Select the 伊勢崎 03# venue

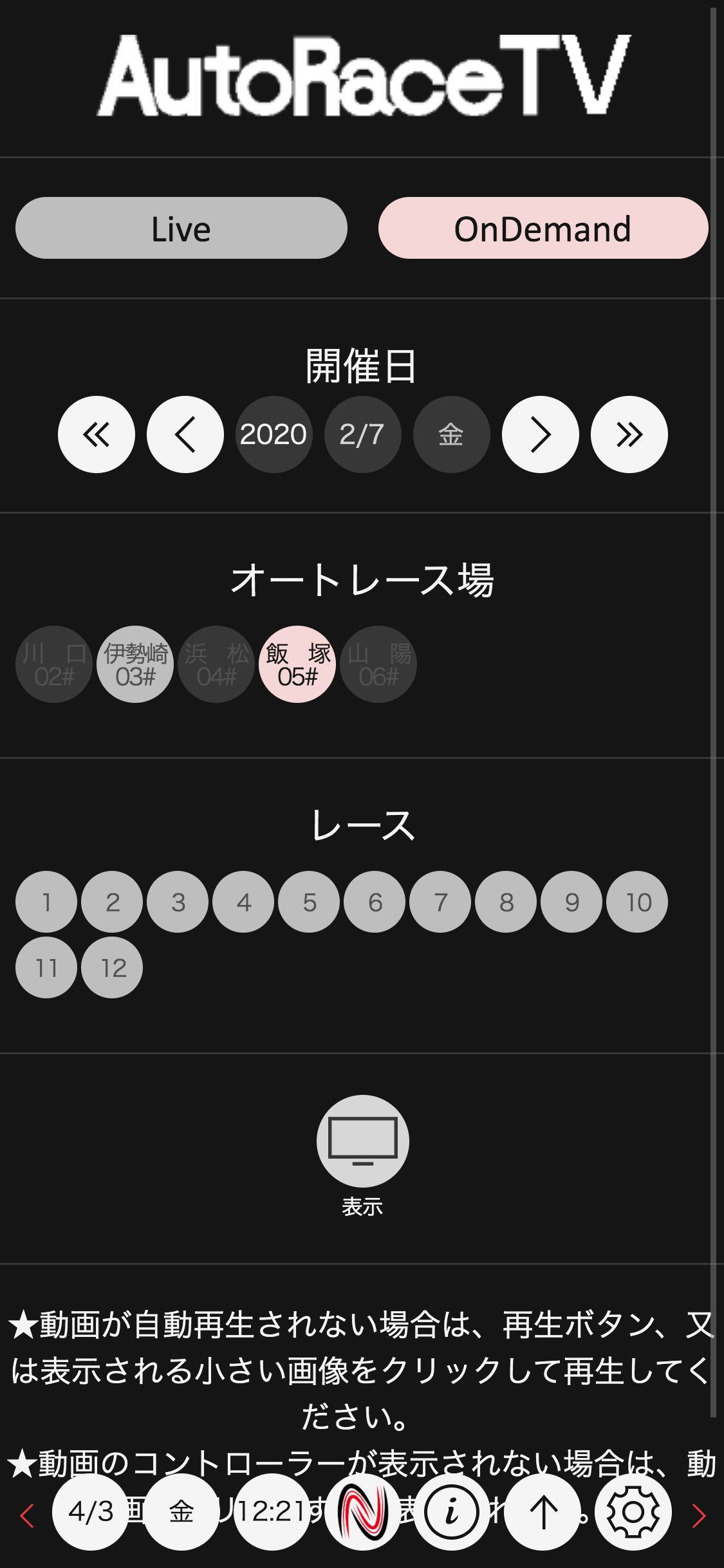pos(135,664)
